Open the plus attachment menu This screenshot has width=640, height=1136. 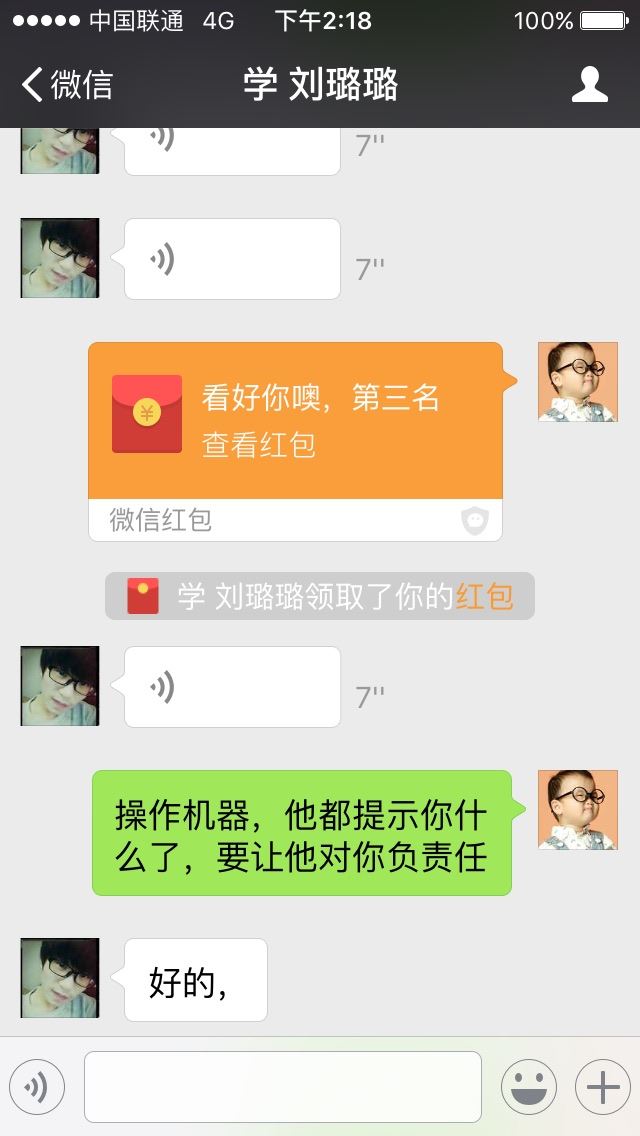tap(602, 1087)
